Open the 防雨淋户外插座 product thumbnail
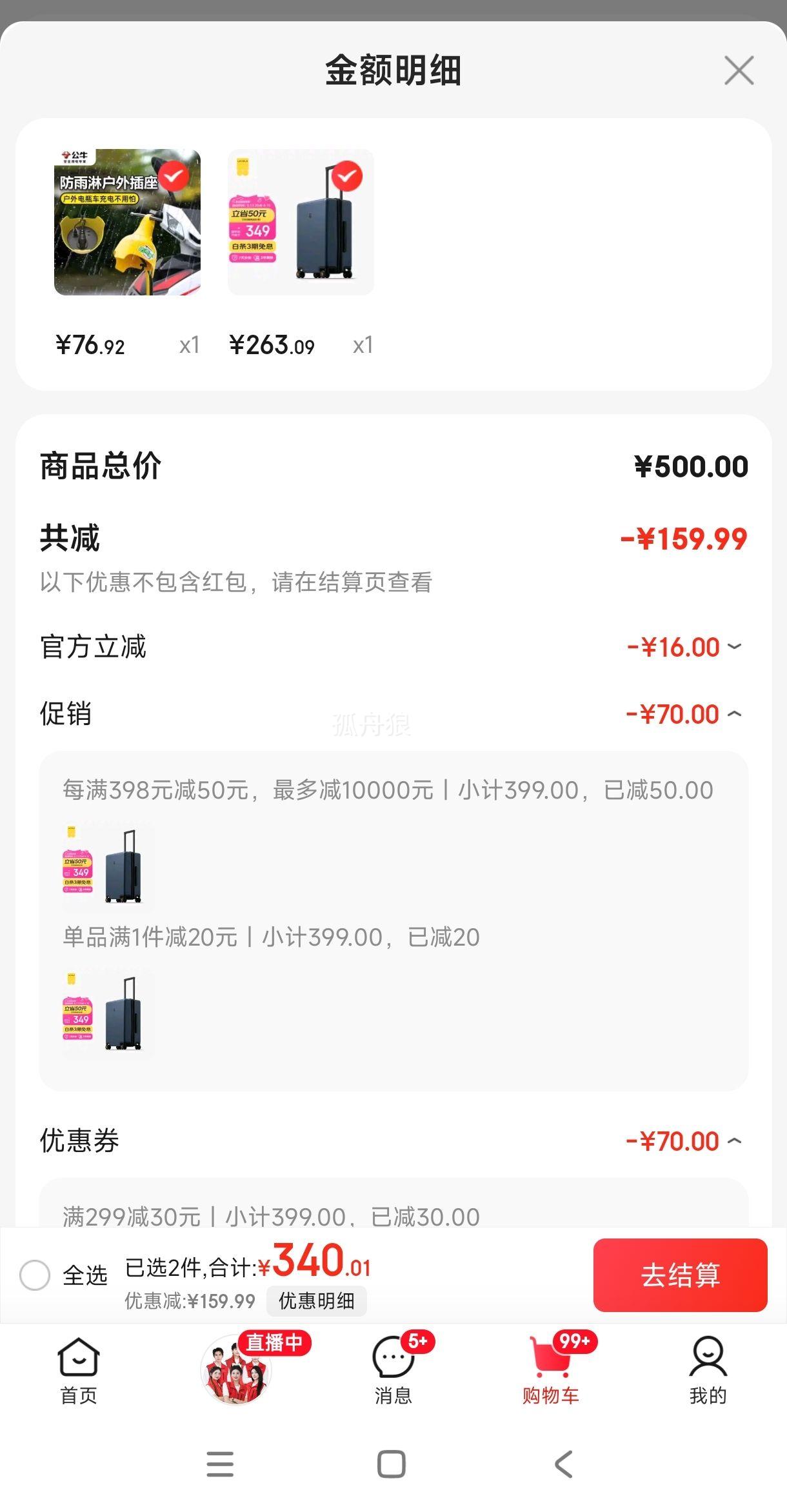 pyautogui.click(x=127, y=222)
